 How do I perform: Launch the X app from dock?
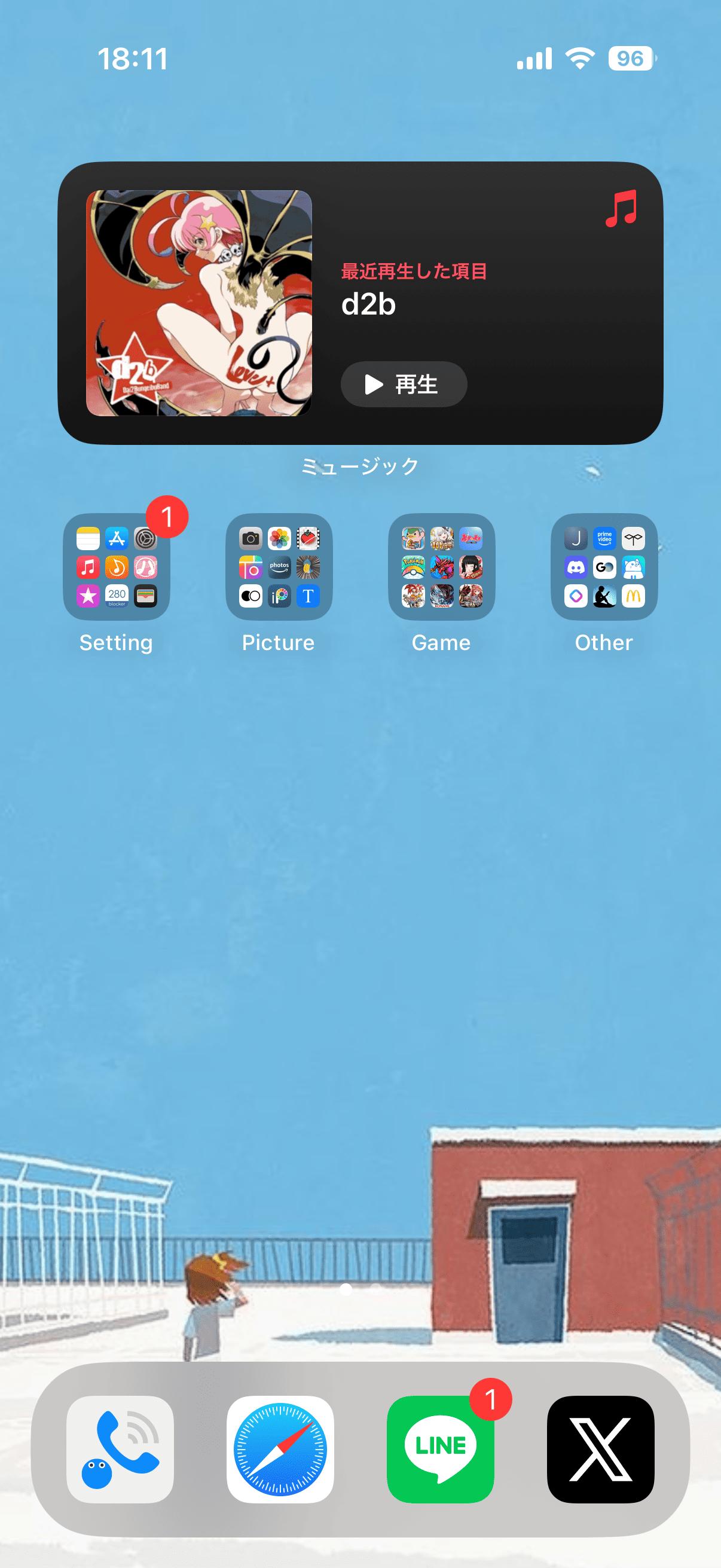[x=600, y=1448]
